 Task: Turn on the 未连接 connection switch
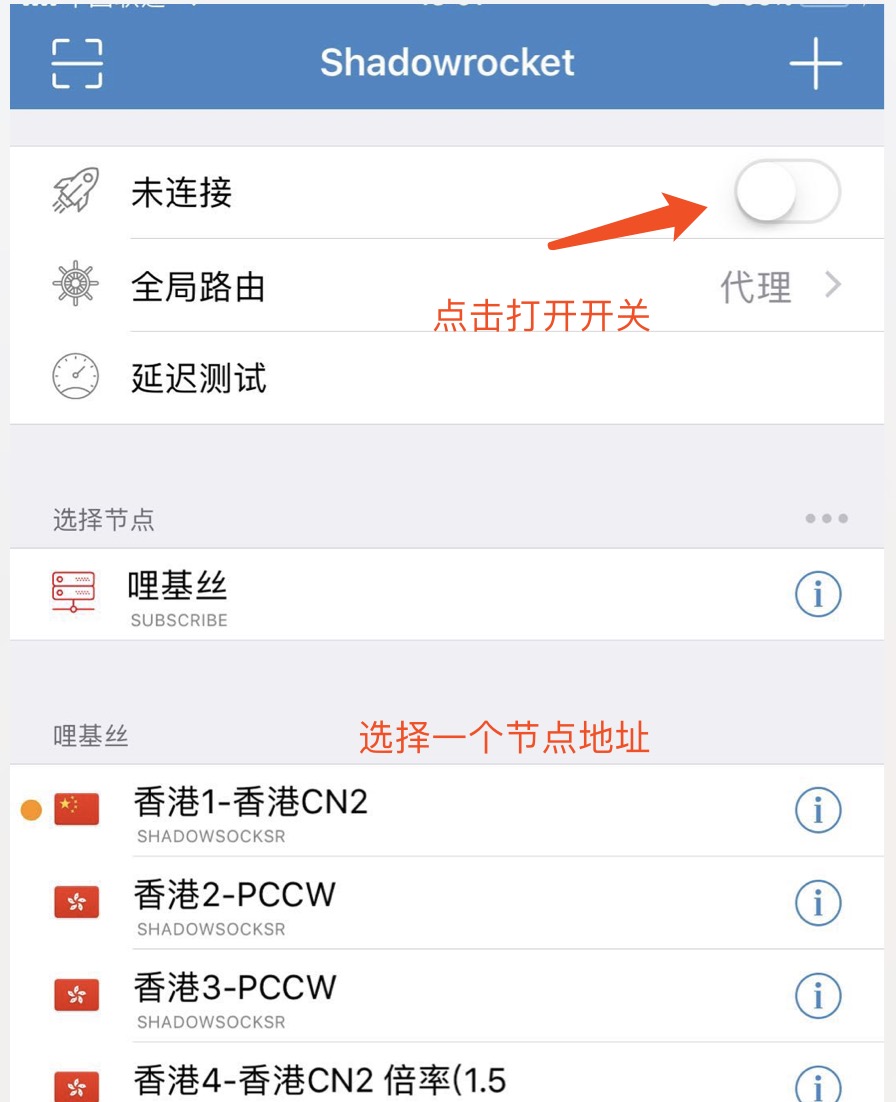click(787, 191)
